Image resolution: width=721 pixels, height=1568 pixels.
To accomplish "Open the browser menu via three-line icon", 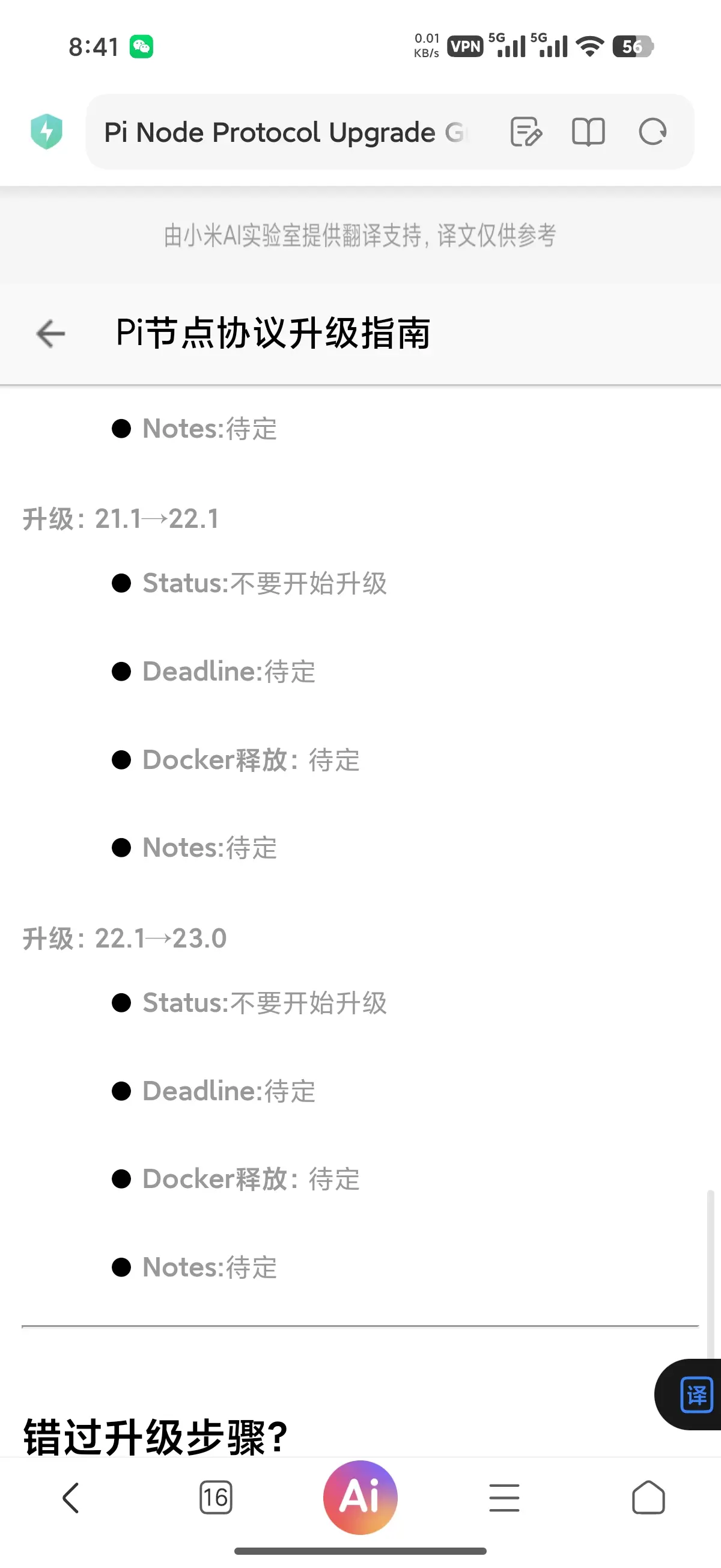I will pos(503,1499).
